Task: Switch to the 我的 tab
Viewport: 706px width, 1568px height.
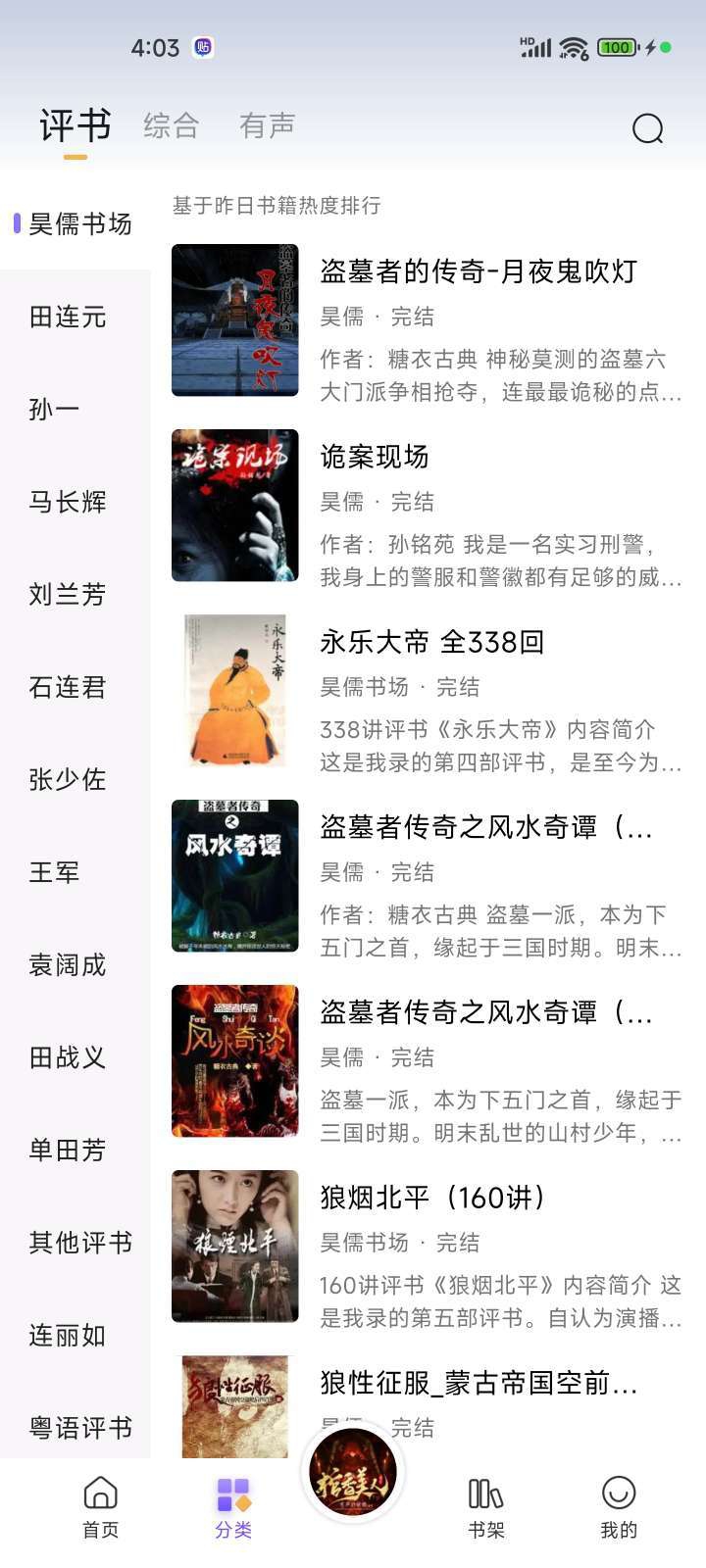Action: [618, 1507]
